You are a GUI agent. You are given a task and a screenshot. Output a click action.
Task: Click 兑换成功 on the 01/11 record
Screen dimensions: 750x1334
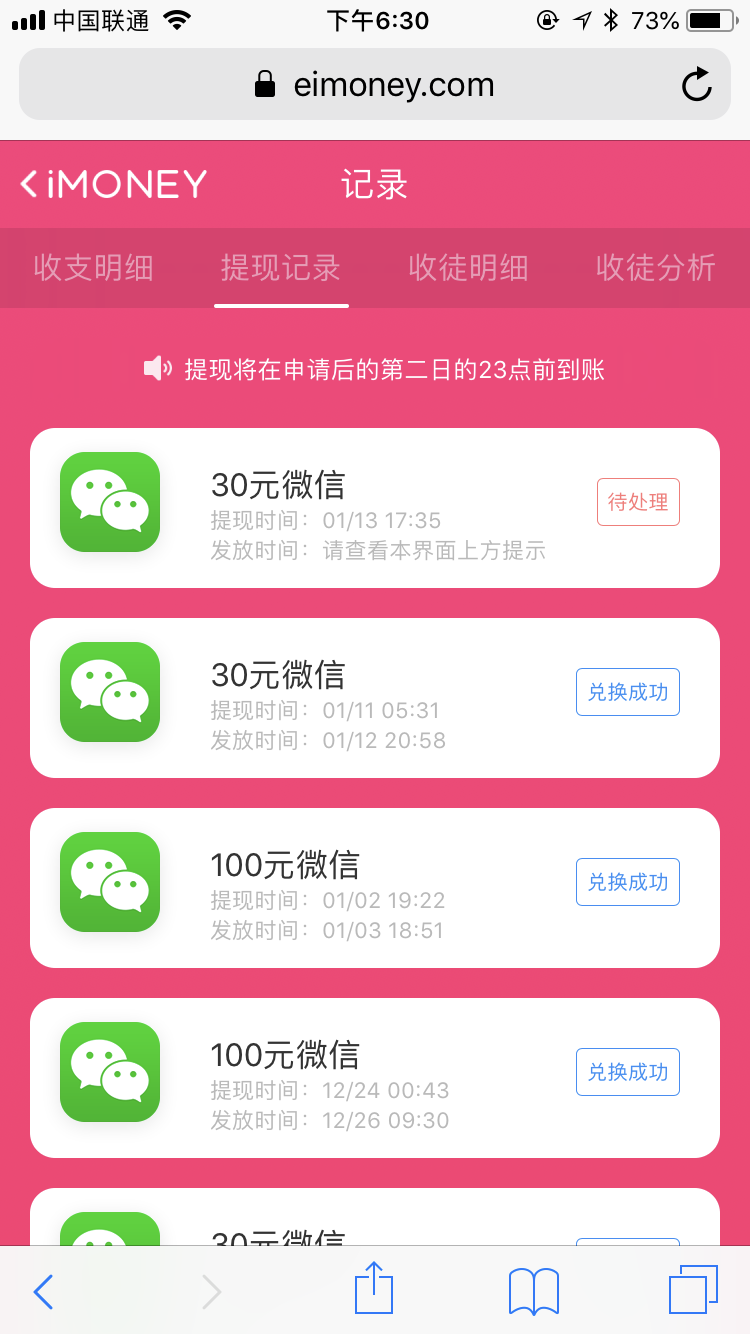point(627,691)
